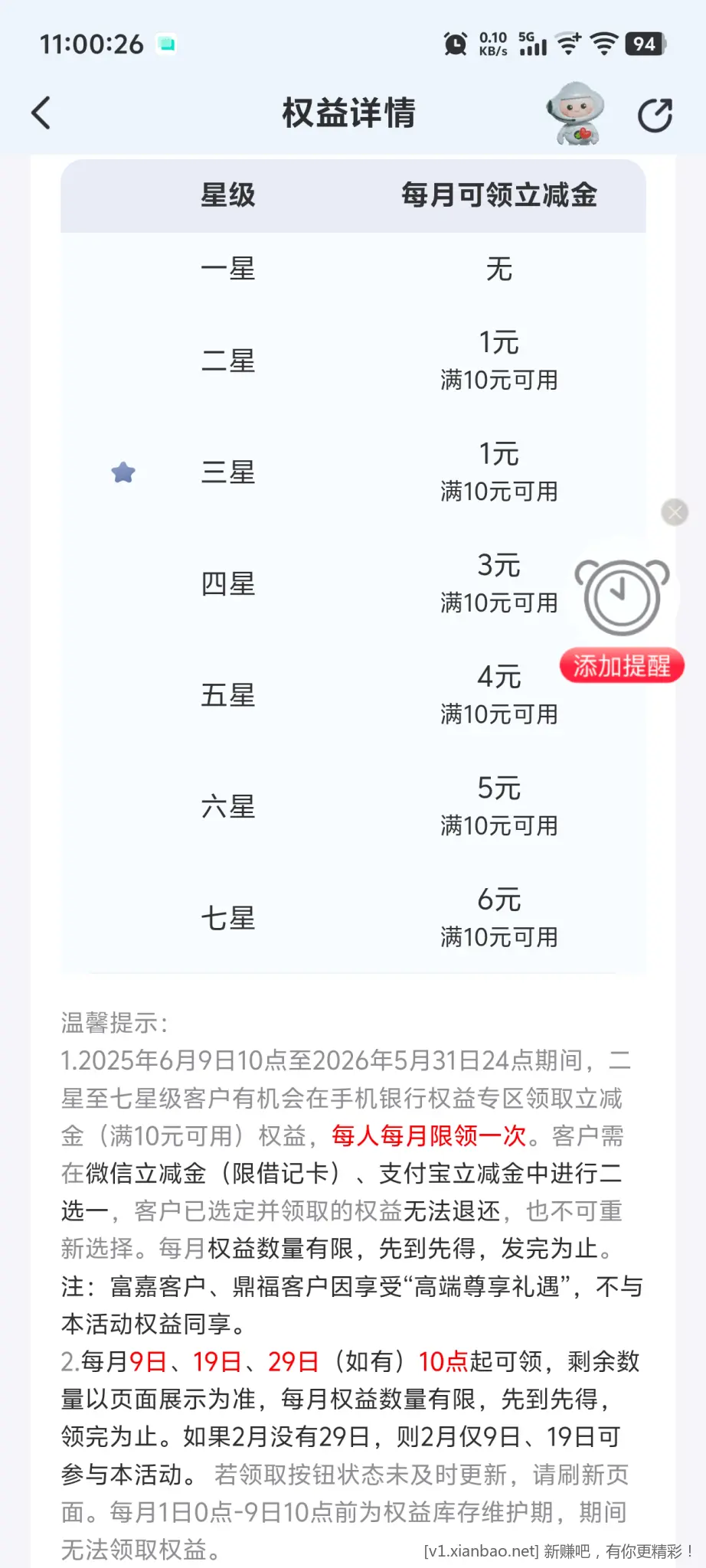Tap the alarm clock reminder icon
706x1568 pixels.
(x=620, y=597)
